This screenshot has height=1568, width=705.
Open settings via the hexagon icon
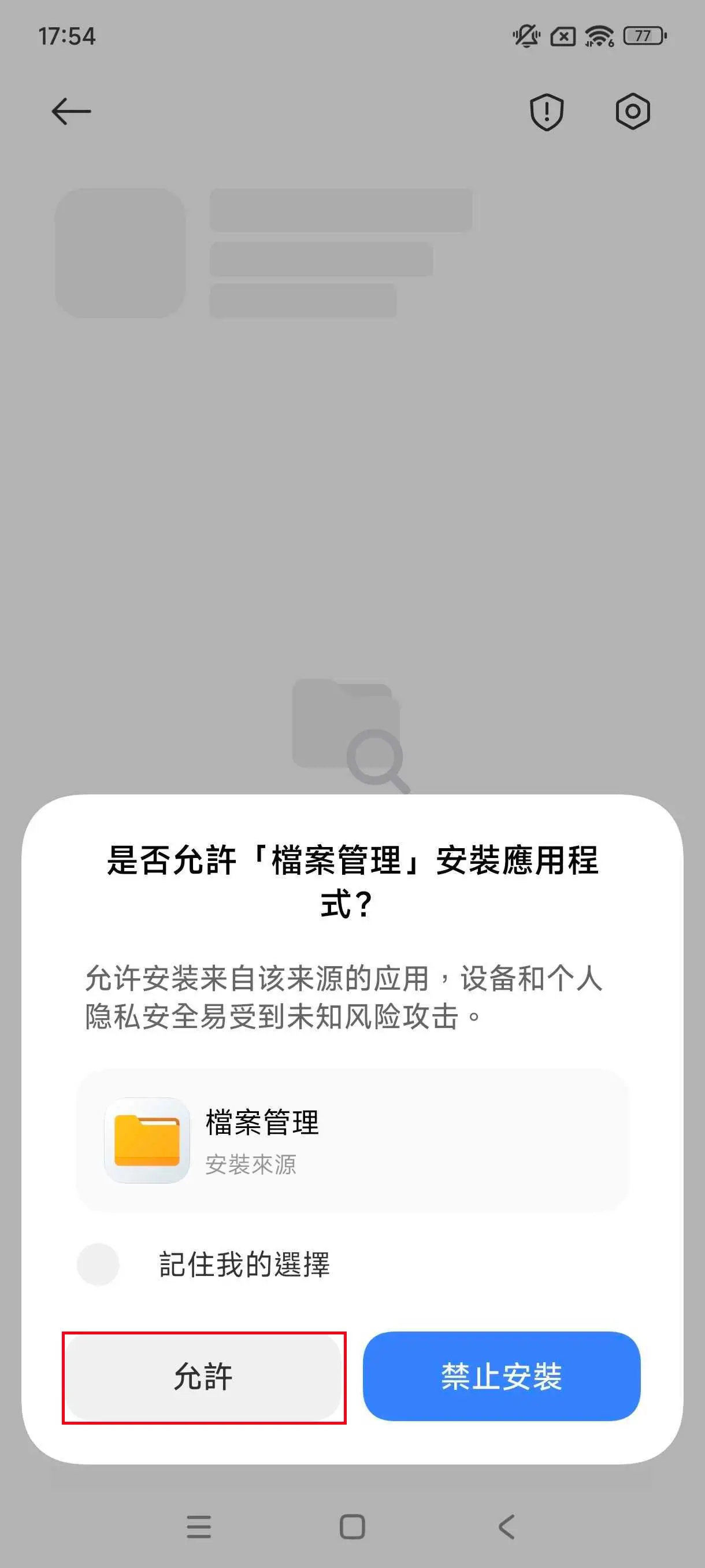[633, 112]
